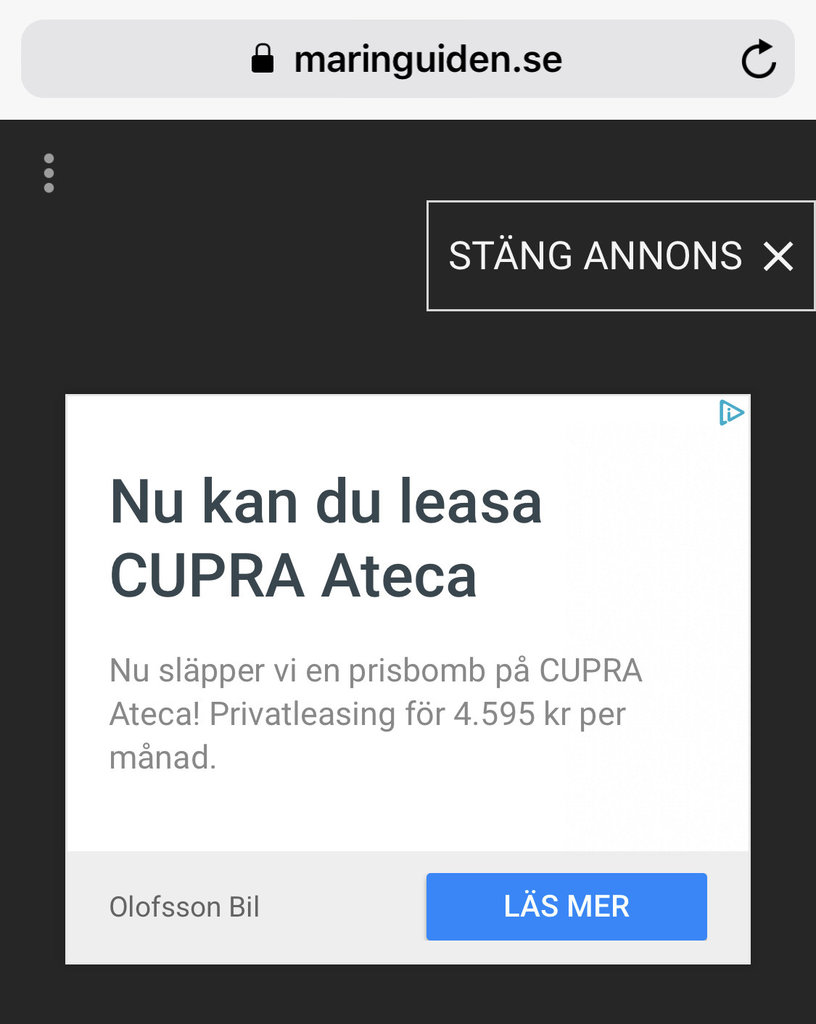Open the CUPRA Ateca leasing ad
This screenshot has width=816, height=1024.
(x=325, y=537)
